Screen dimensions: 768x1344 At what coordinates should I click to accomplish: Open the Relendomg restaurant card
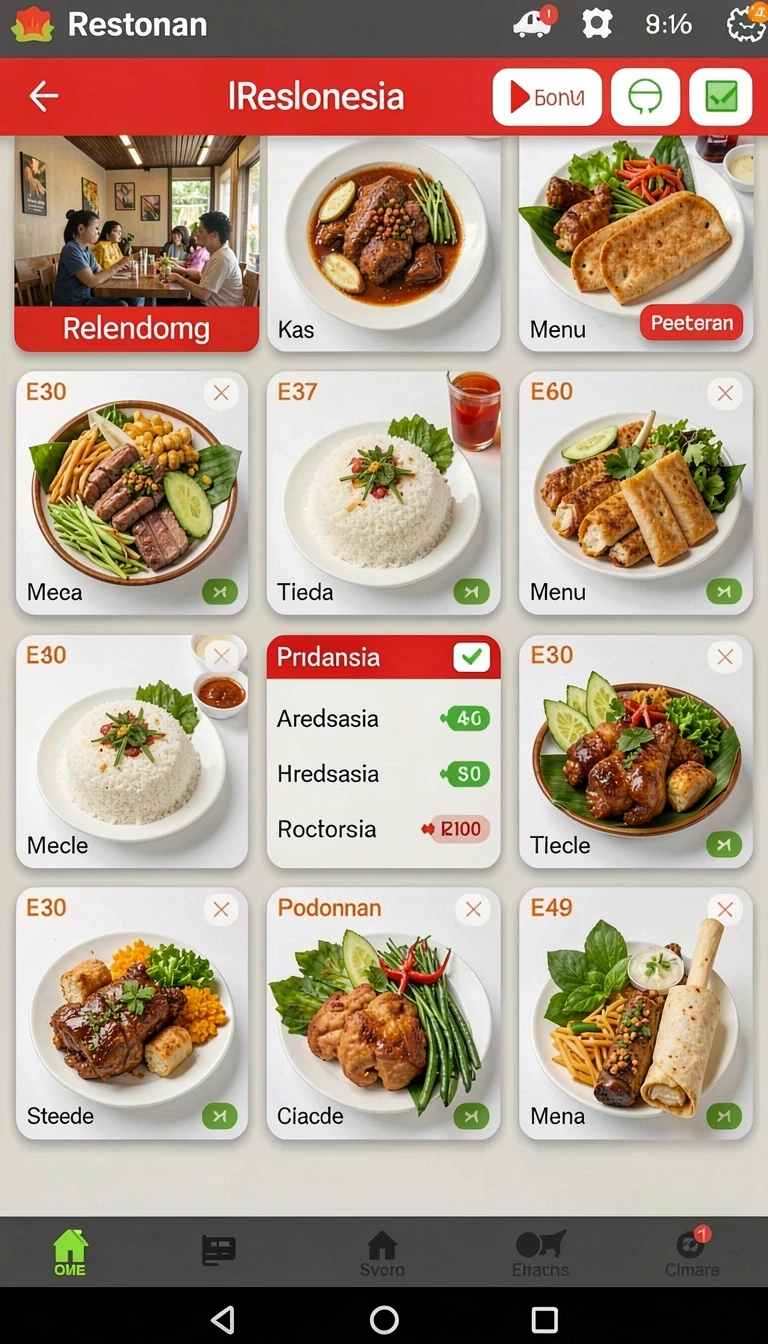tap(137, 243)
